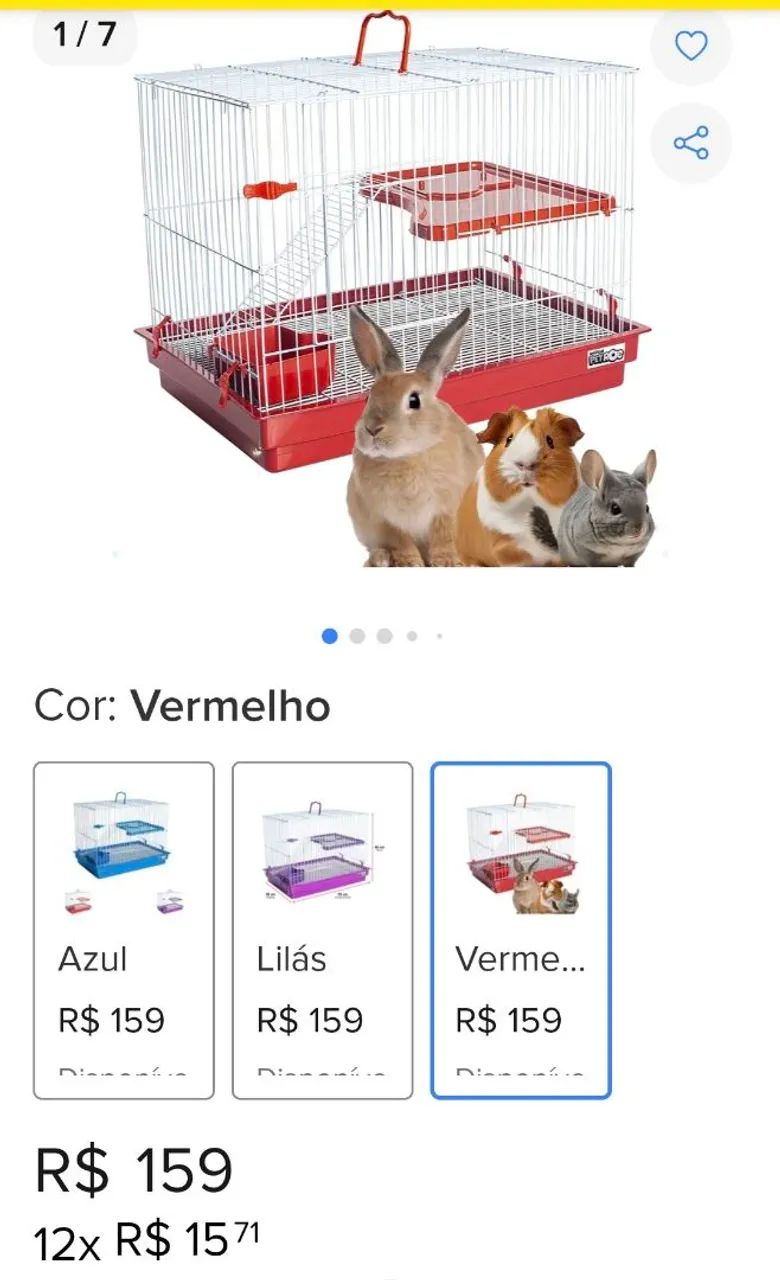
Task: Tap the second carousel dot
Action: (x=355, y=634)
